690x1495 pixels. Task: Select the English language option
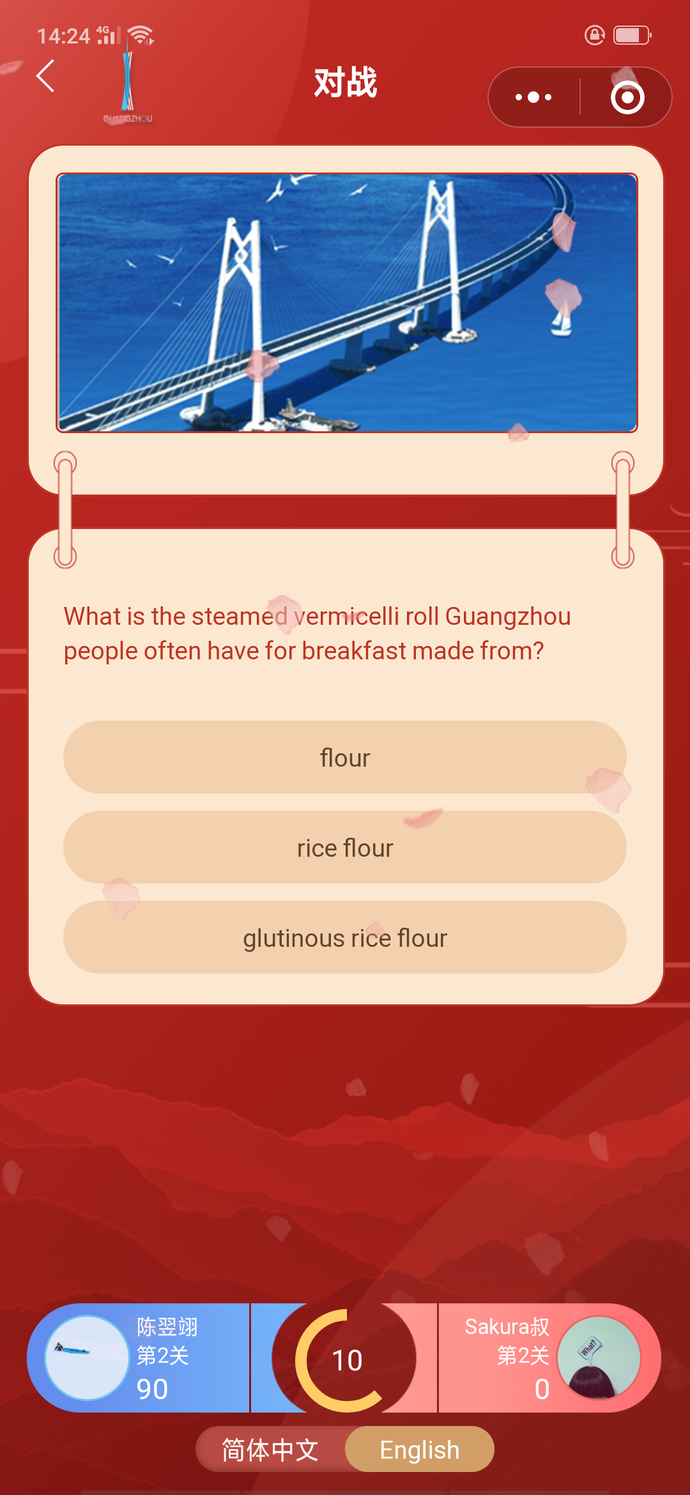point(420,1450)
